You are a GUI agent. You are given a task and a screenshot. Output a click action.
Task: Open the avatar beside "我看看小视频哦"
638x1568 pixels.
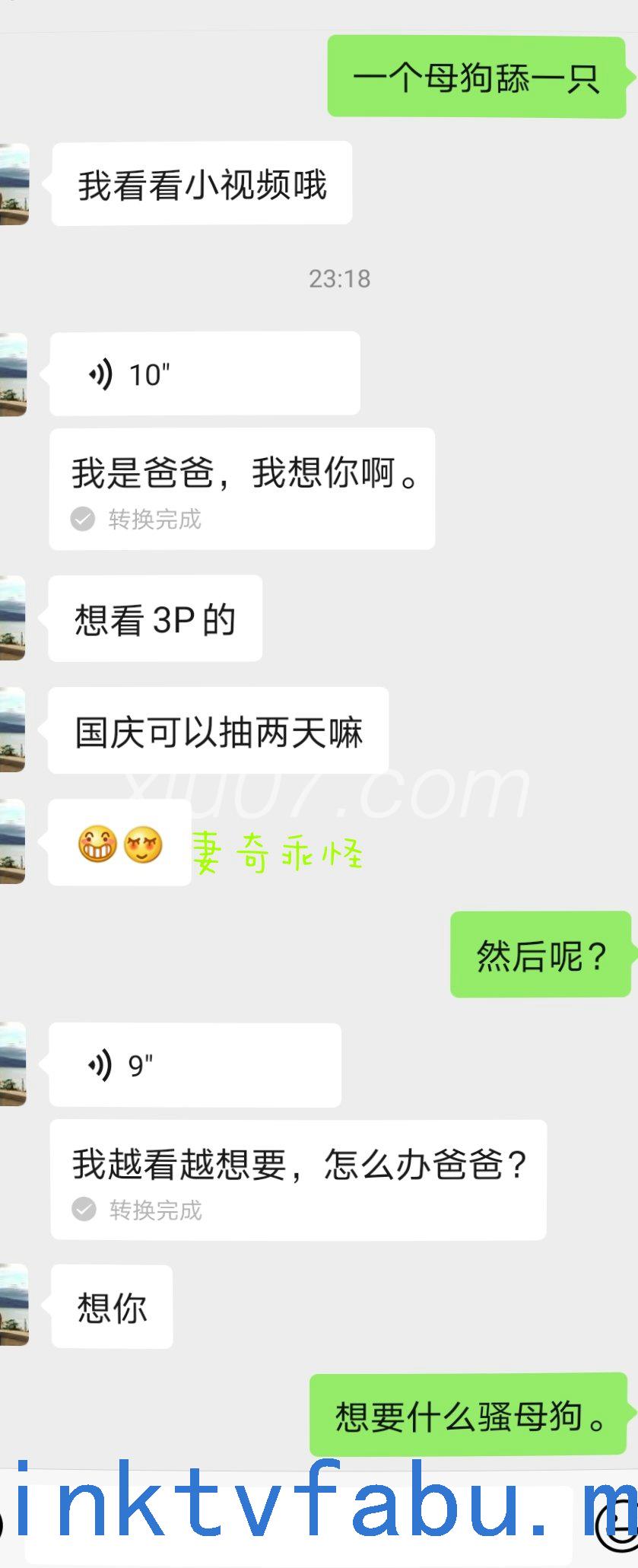(x=14, y=184)
